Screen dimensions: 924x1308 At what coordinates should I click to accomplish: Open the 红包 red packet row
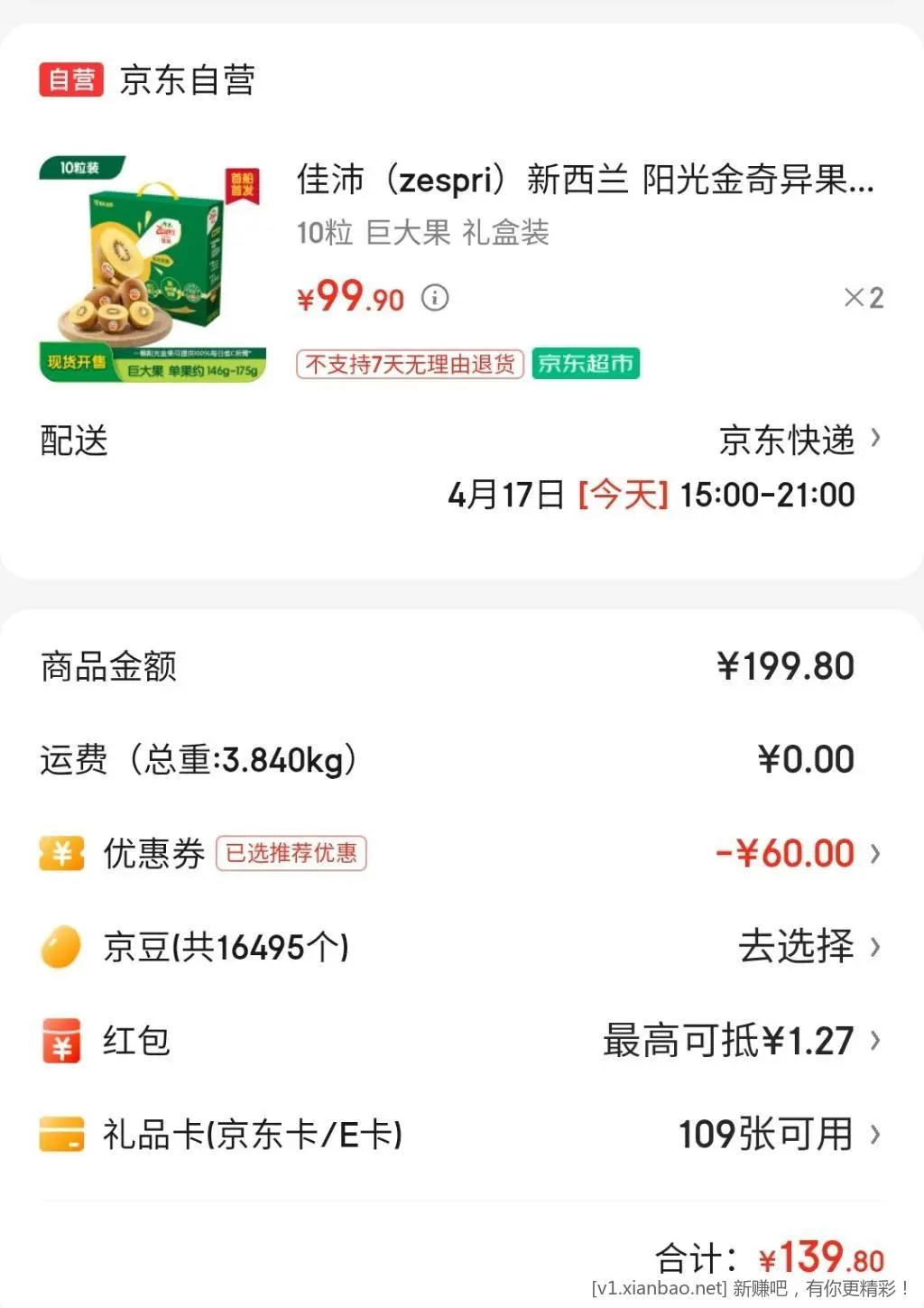tap(740, 1041)
